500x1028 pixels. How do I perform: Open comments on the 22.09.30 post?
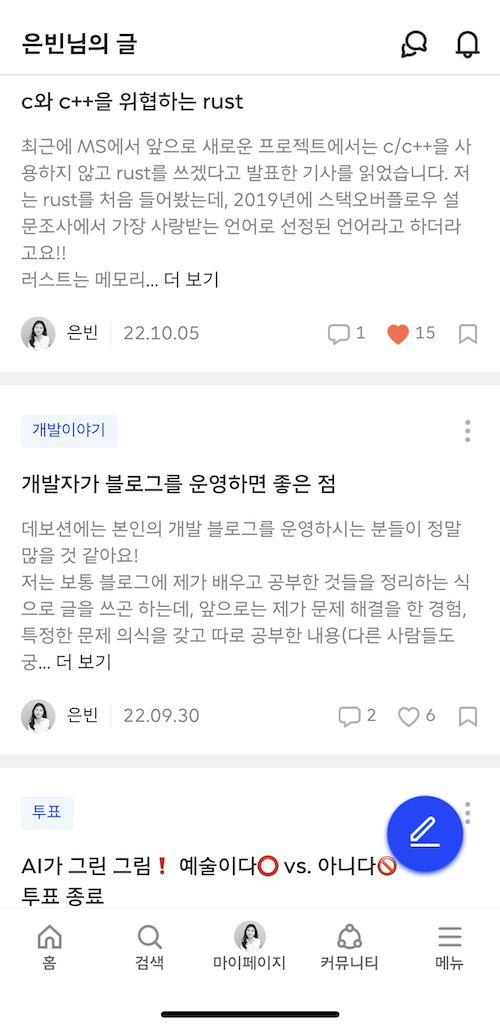coord(356,716)
